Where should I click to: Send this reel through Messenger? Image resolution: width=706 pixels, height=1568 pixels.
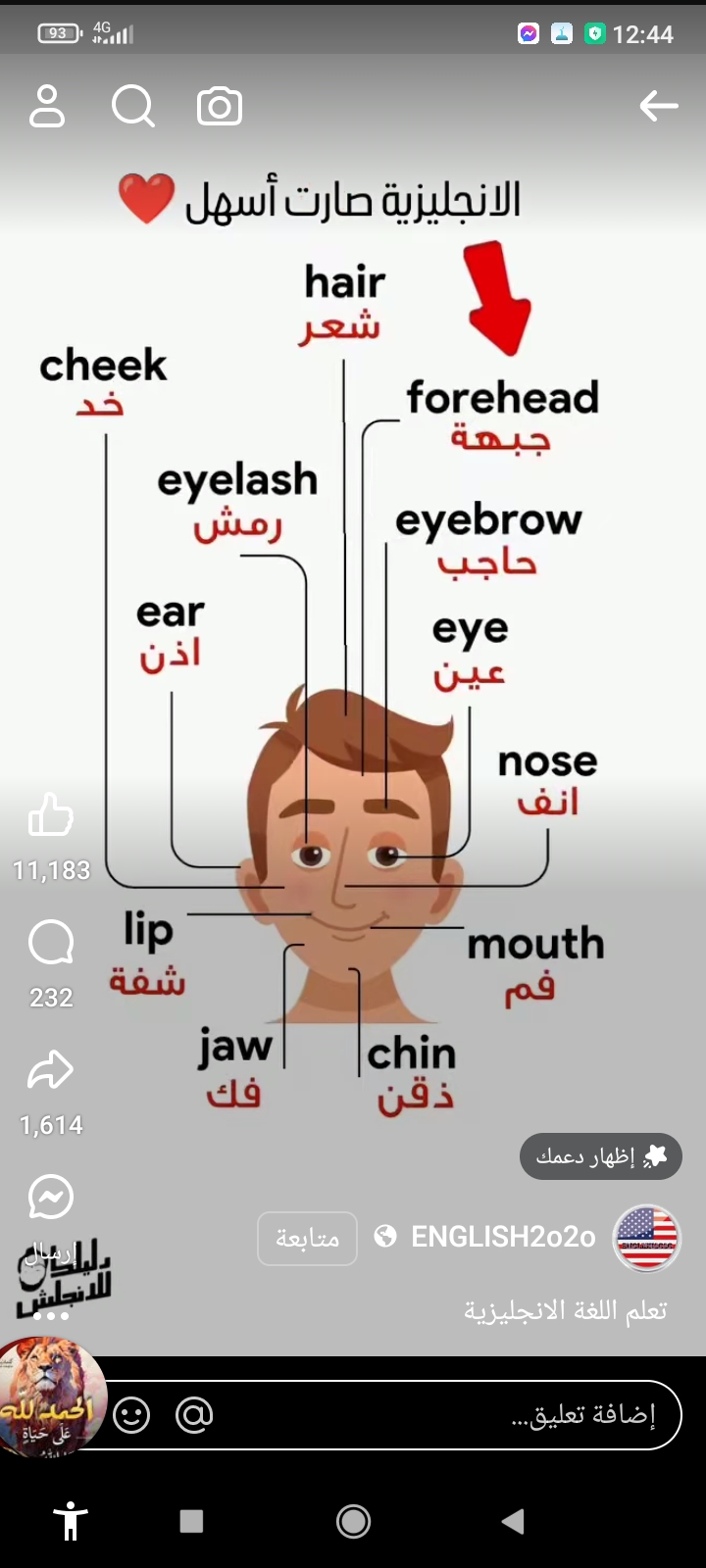51,1198
